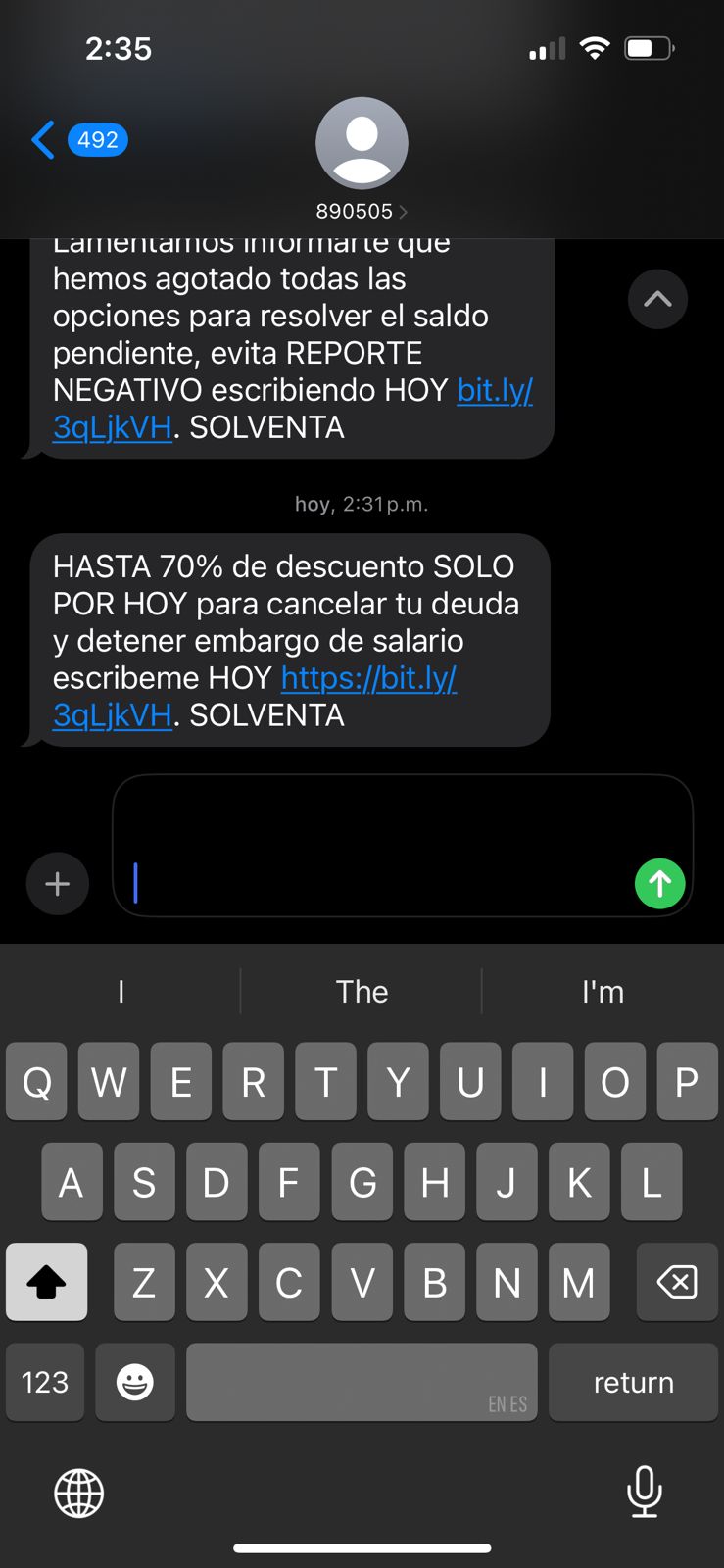
Task: Insert the suggestion "I'm"
Action: pyautogui.click(x=603, y=992)
